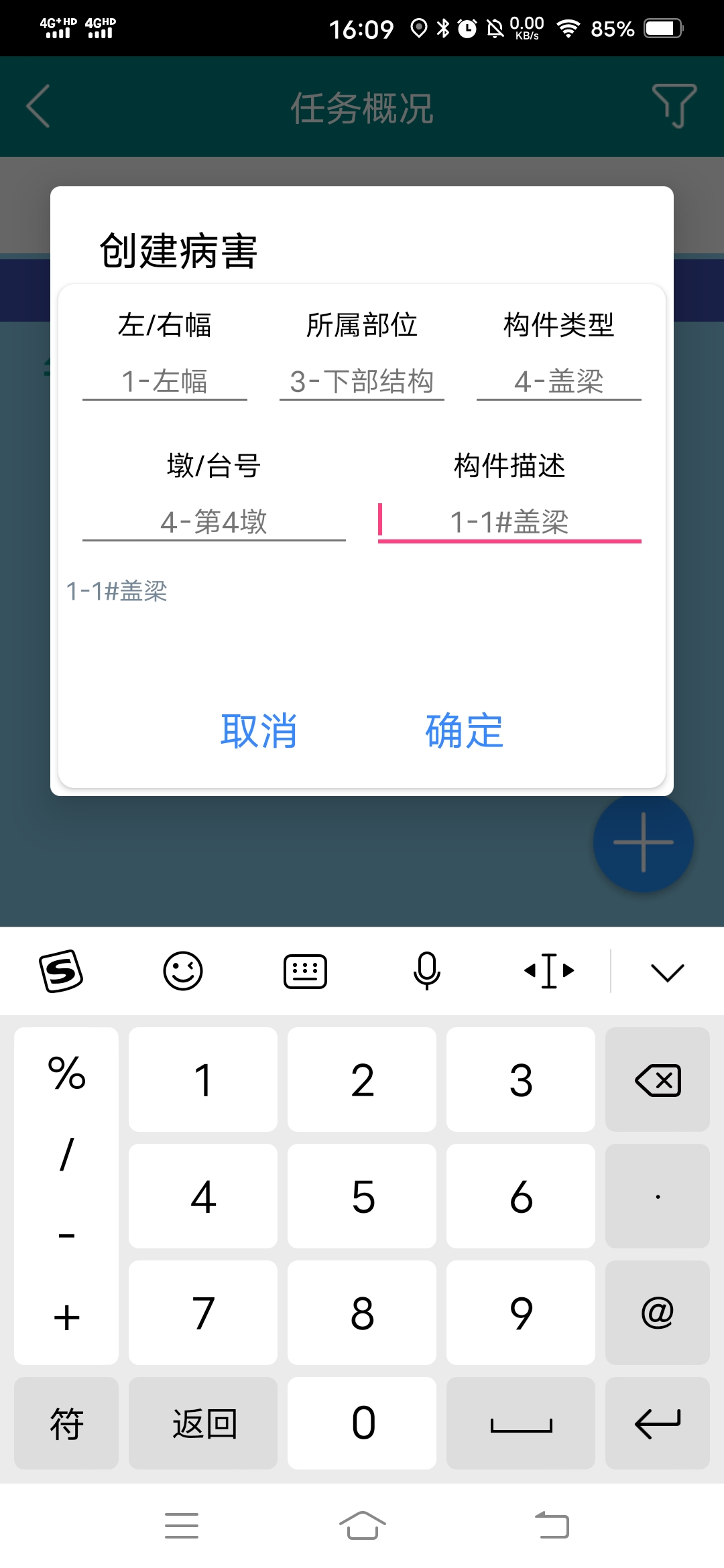Tap the 返回 key on keyboard
Image resolution: width=724 pixels, height=1568 pixels.
tap(203, 1423)
